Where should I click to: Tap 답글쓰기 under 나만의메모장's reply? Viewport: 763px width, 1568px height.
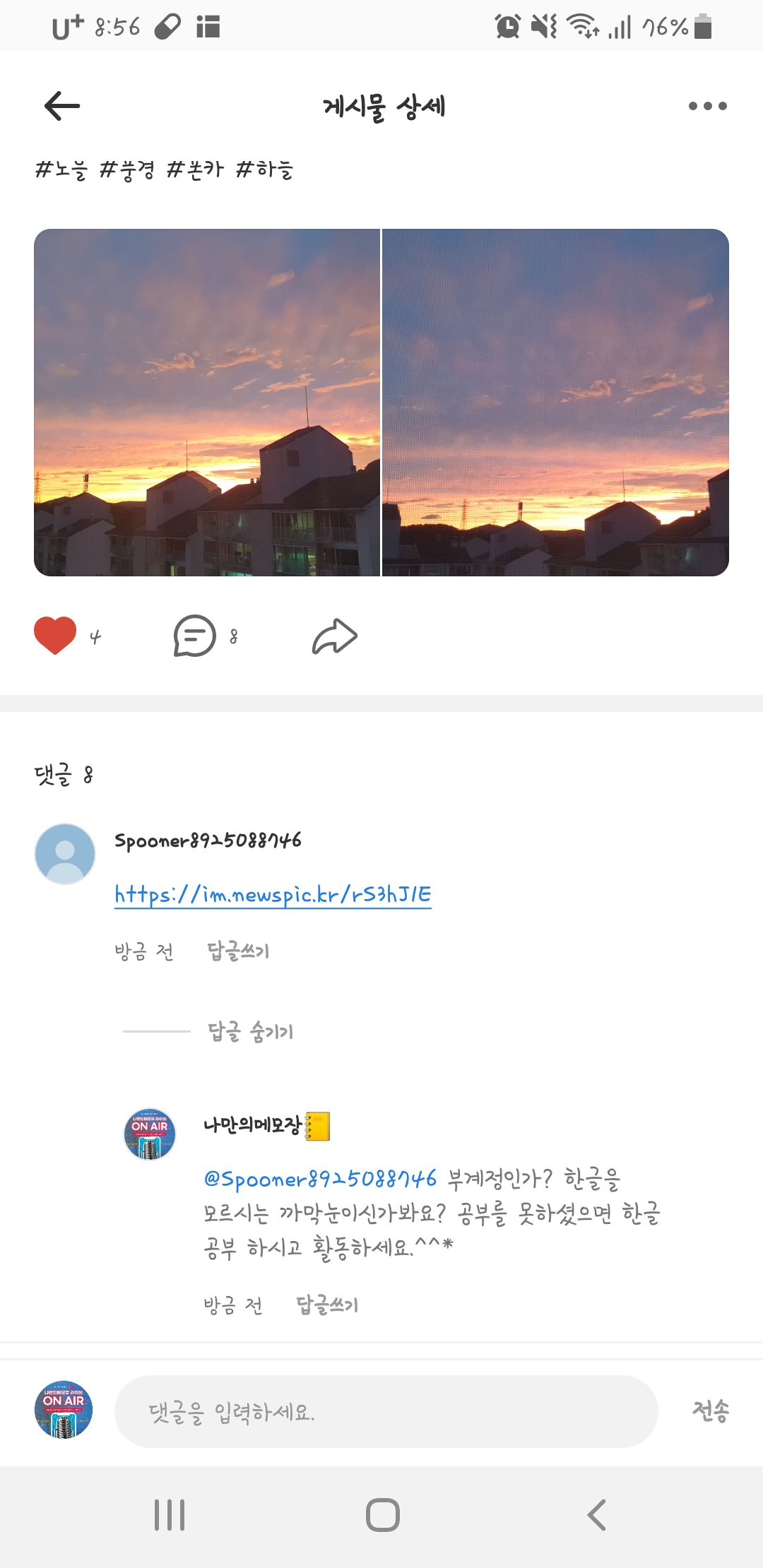(x=327, y=1305)
